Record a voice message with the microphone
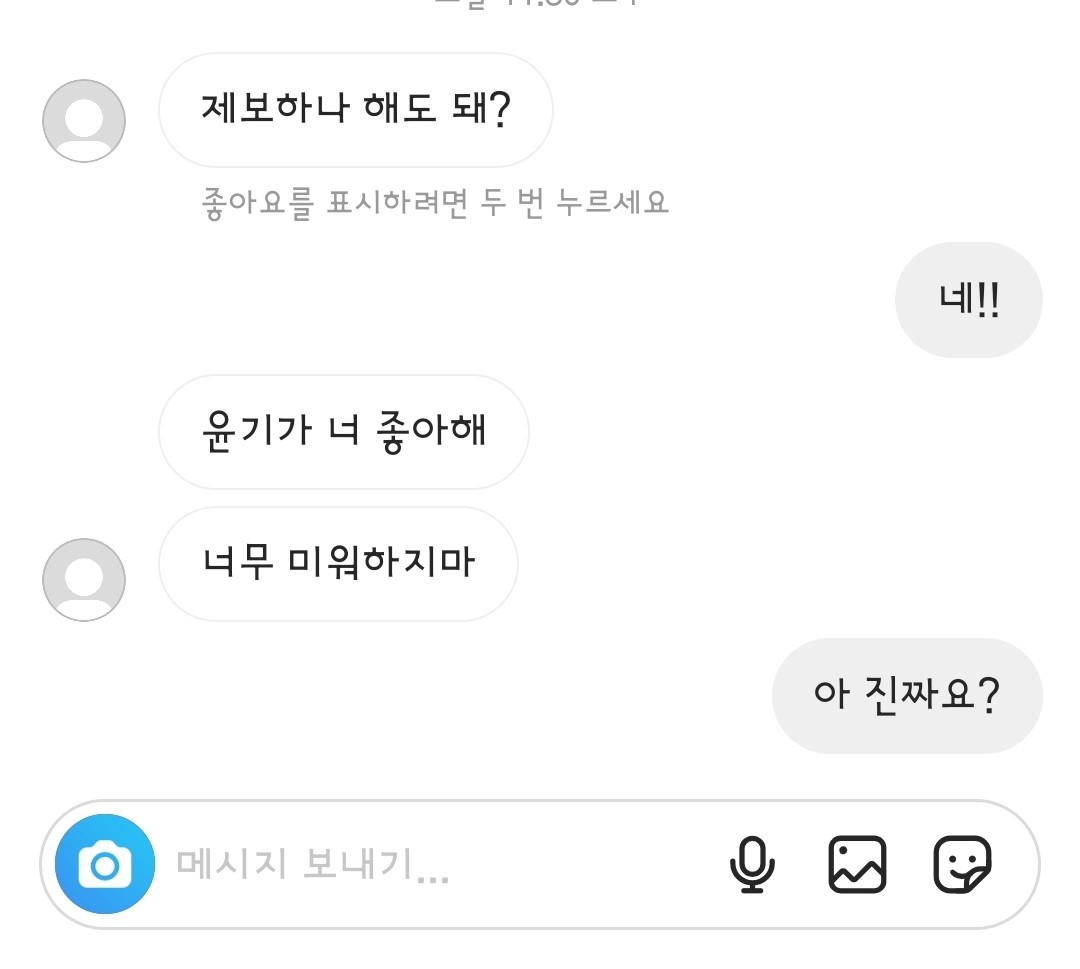 [x=752, y=864]
